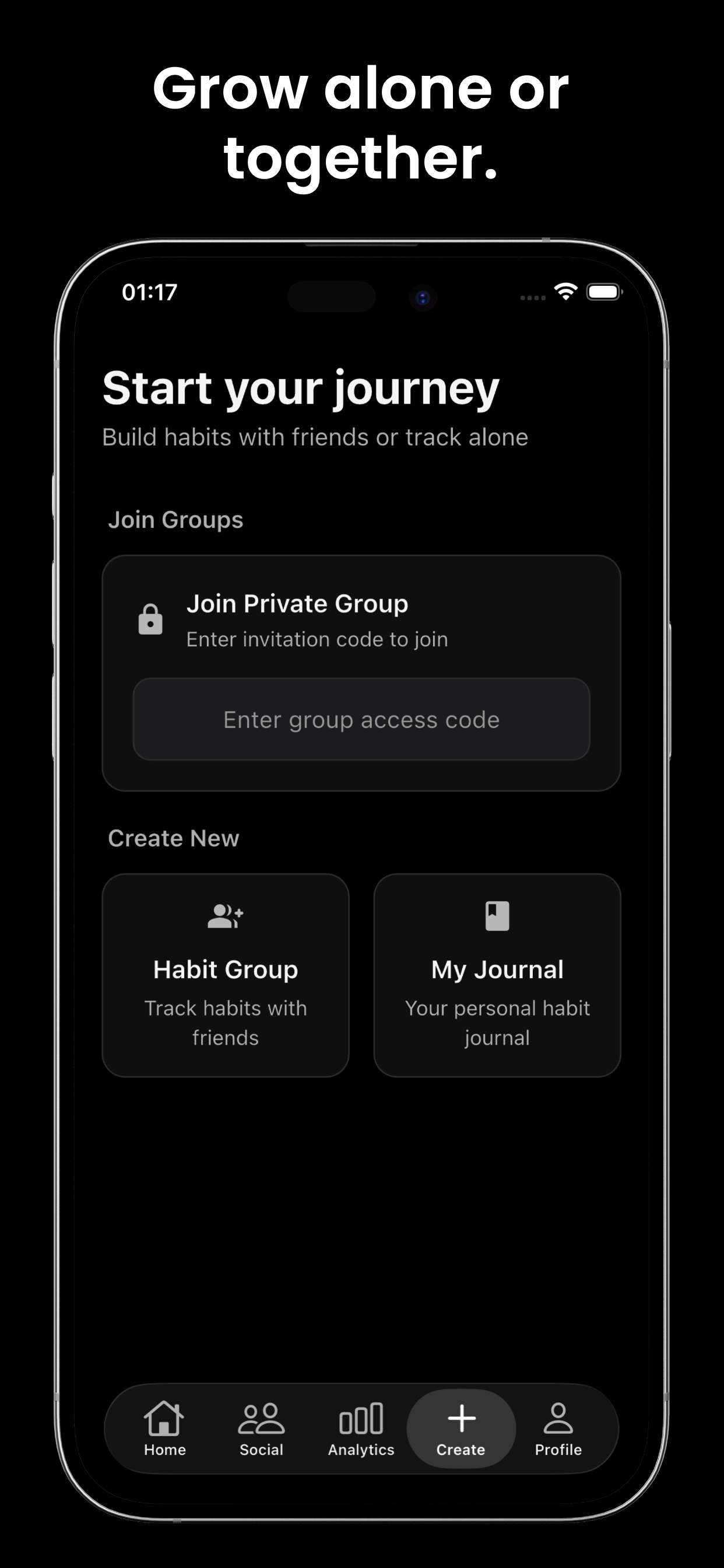Viewport: 724px width, 1568px height.
Task: Open My Journal to start a personal journal
Action: [x=497, y=974]
